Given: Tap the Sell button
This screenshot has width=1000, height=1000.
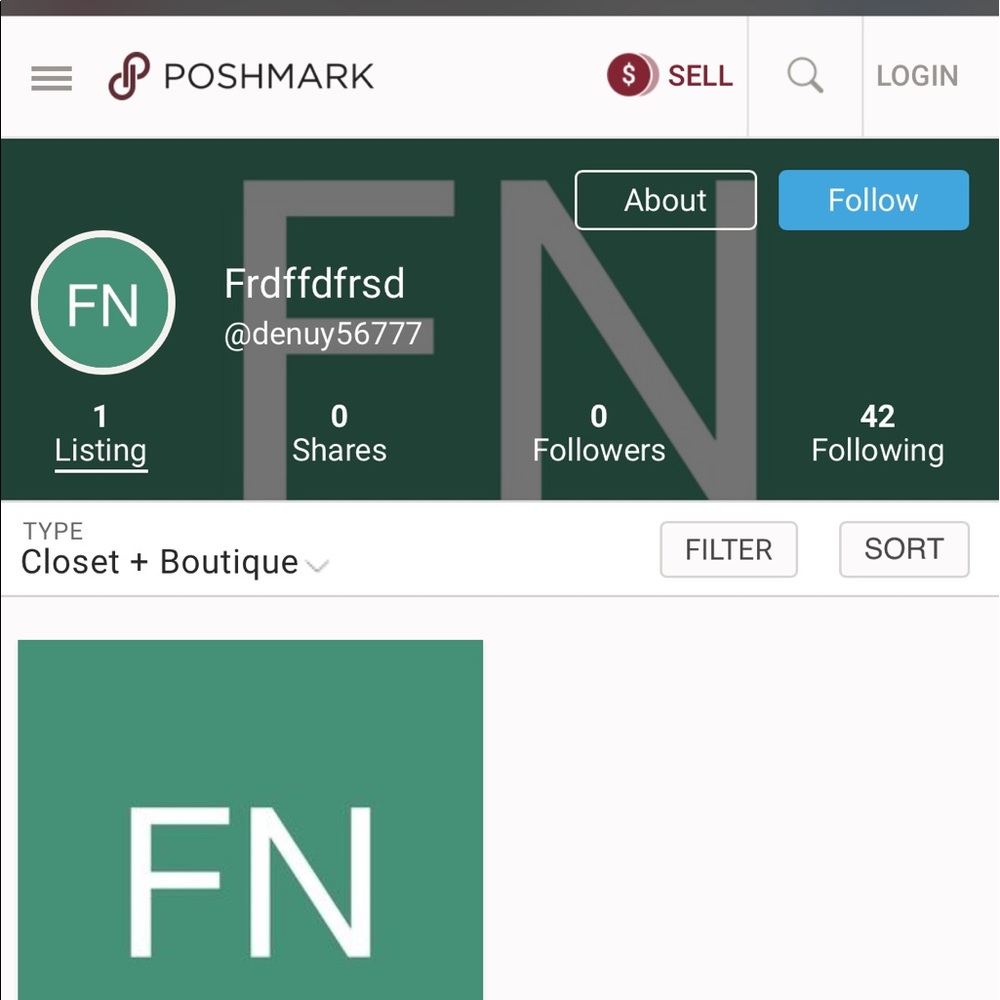Looking at the screenshot, I should tap(671, 76).
